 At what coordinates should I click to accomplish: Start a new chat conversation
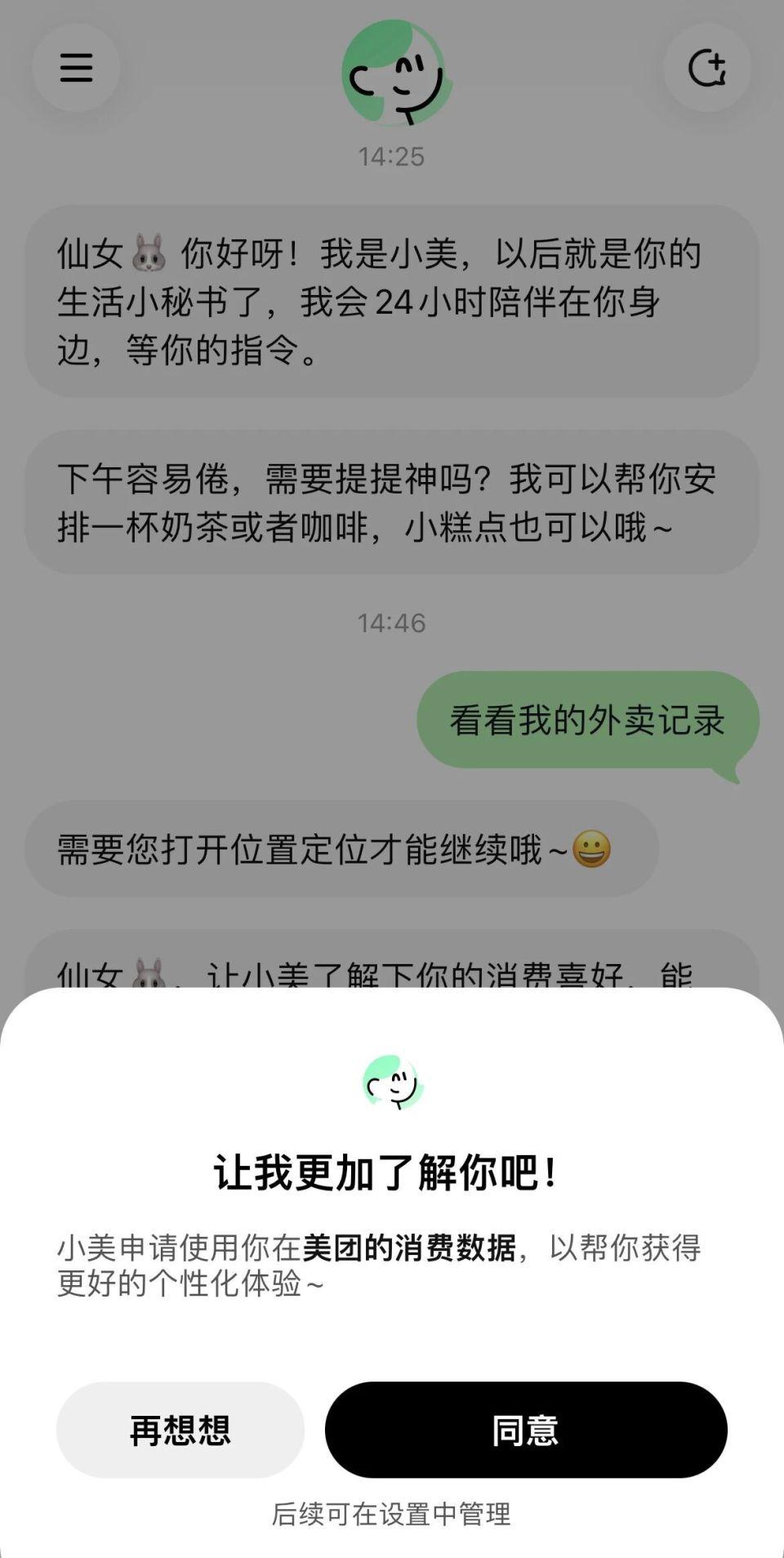point(707,68)
